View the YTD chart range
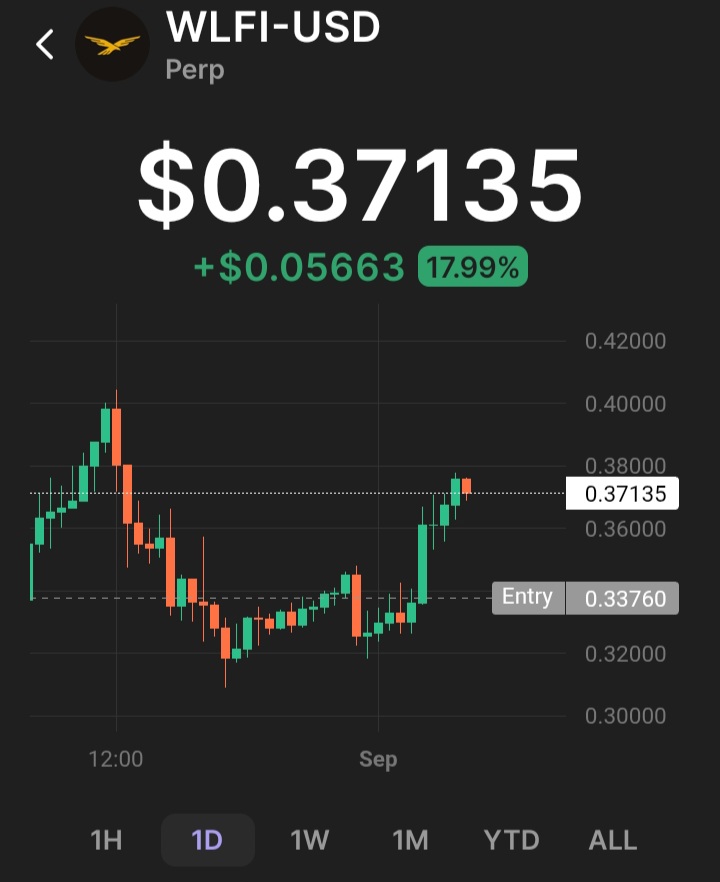Image resolution: width=720 pixels, height=882 pixels. (x=511, y=840)
